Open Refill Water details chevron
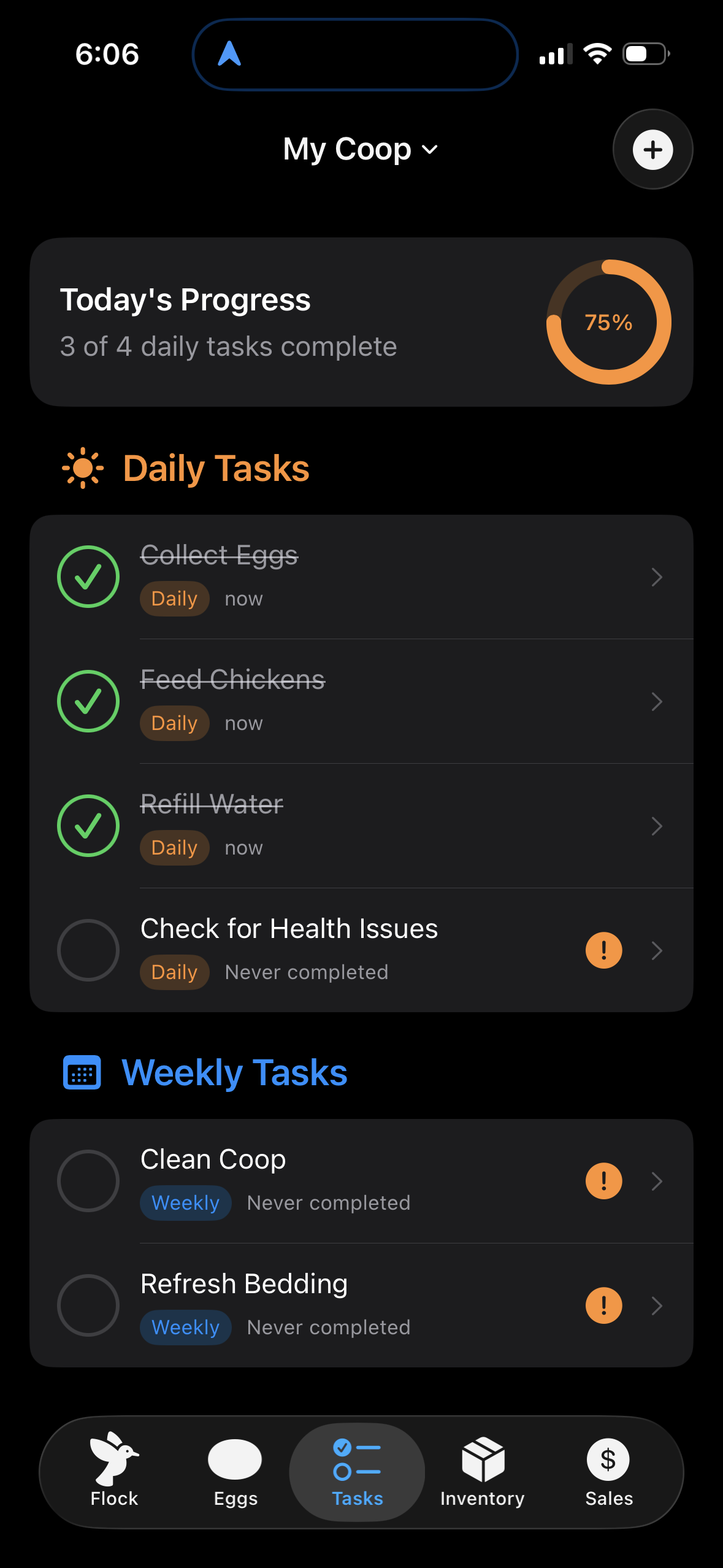 coord(656,826)
